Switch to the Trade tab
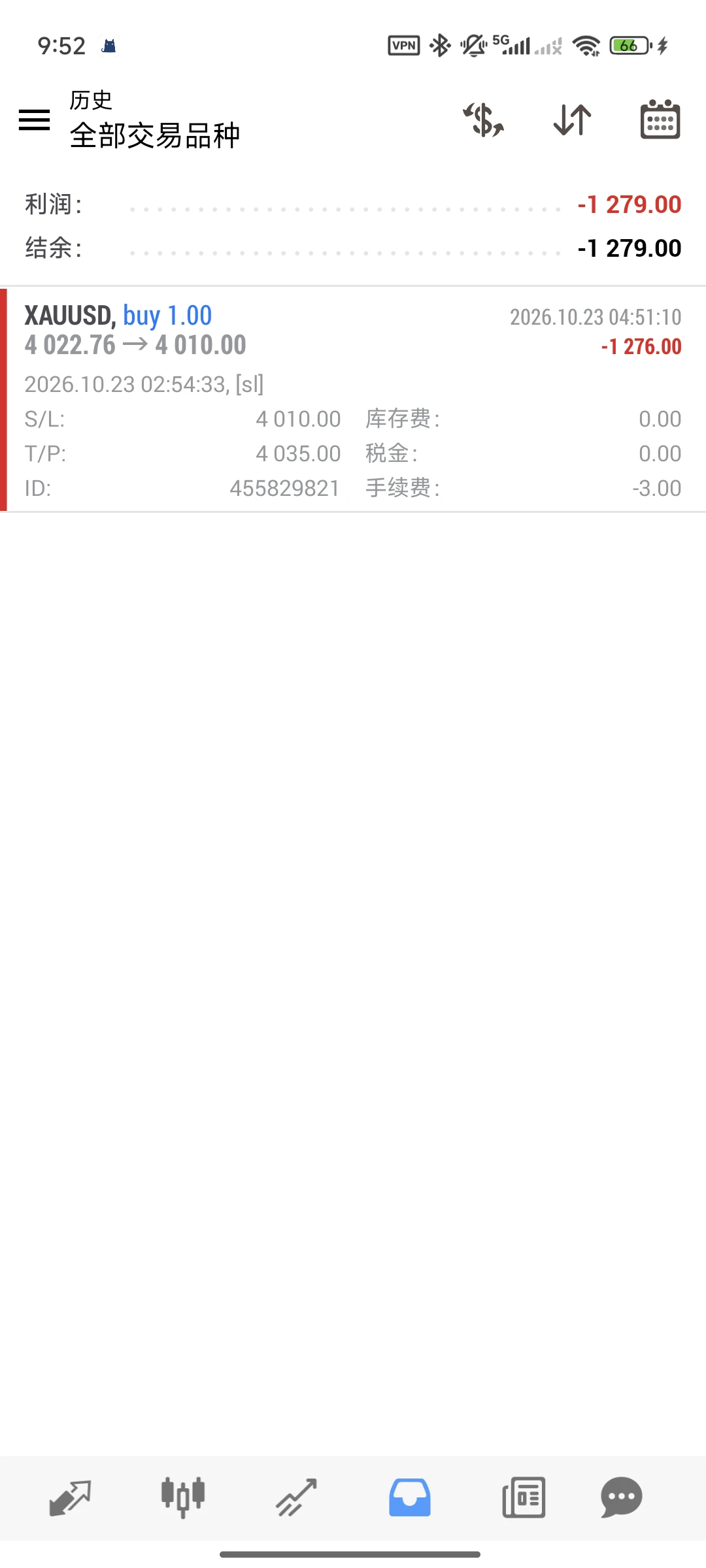Screen dimensions: 706x1568 [296, 1497]
